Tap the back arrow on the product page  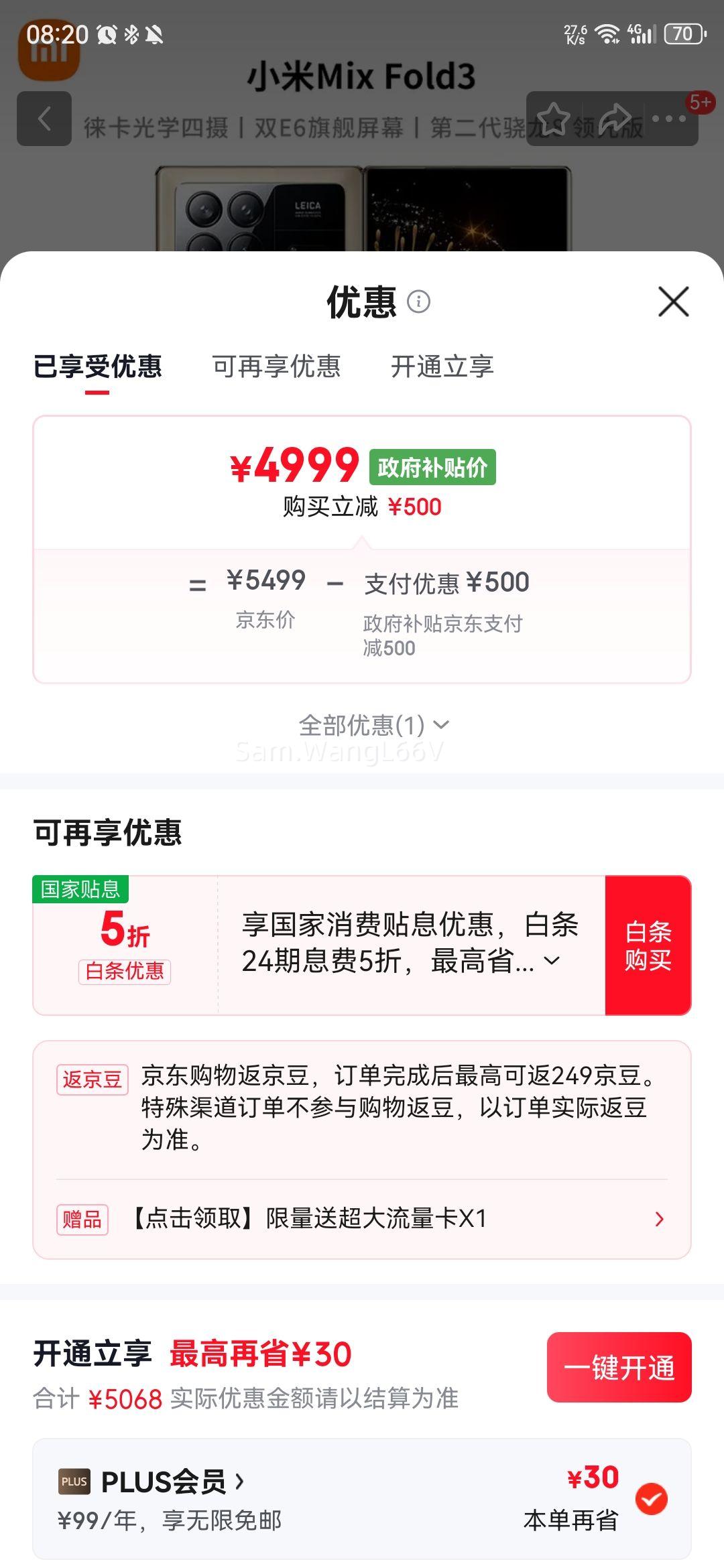point(46,119)
